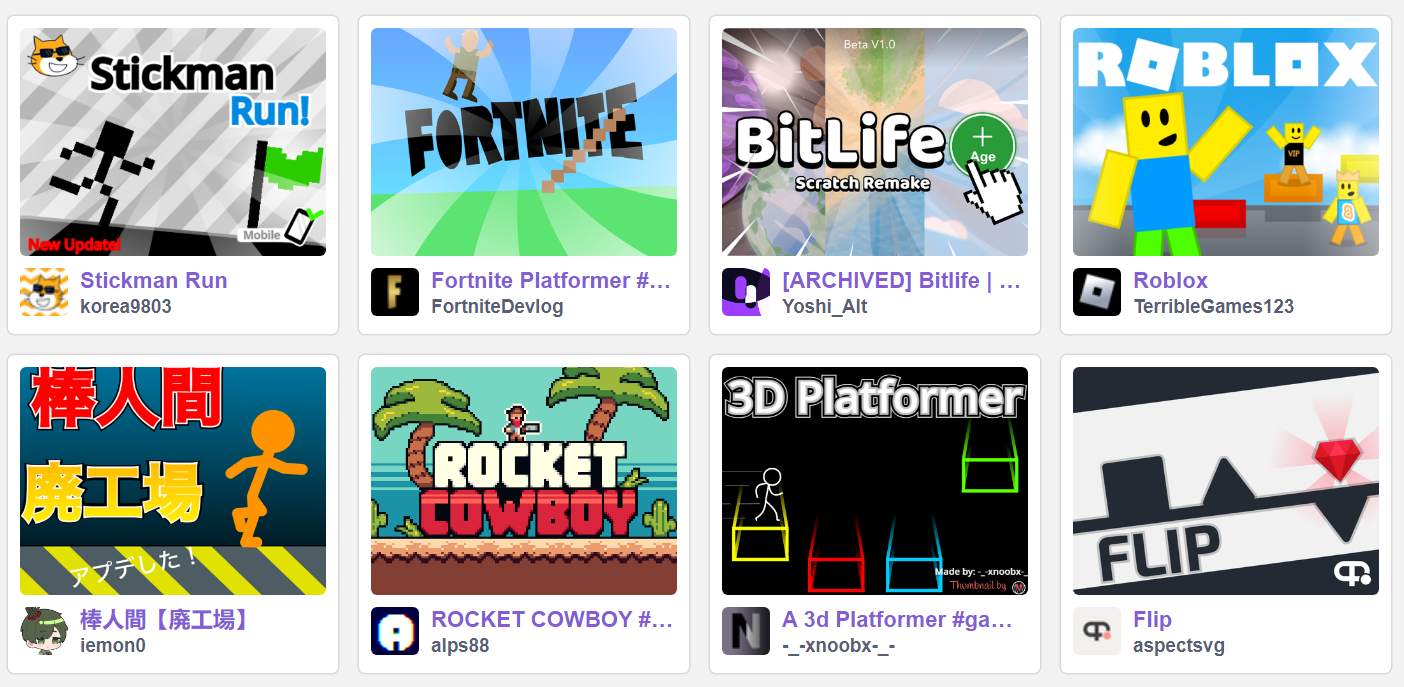
Task: Open the 3D Platformer project thumbnail
Action: pos(875,481)
